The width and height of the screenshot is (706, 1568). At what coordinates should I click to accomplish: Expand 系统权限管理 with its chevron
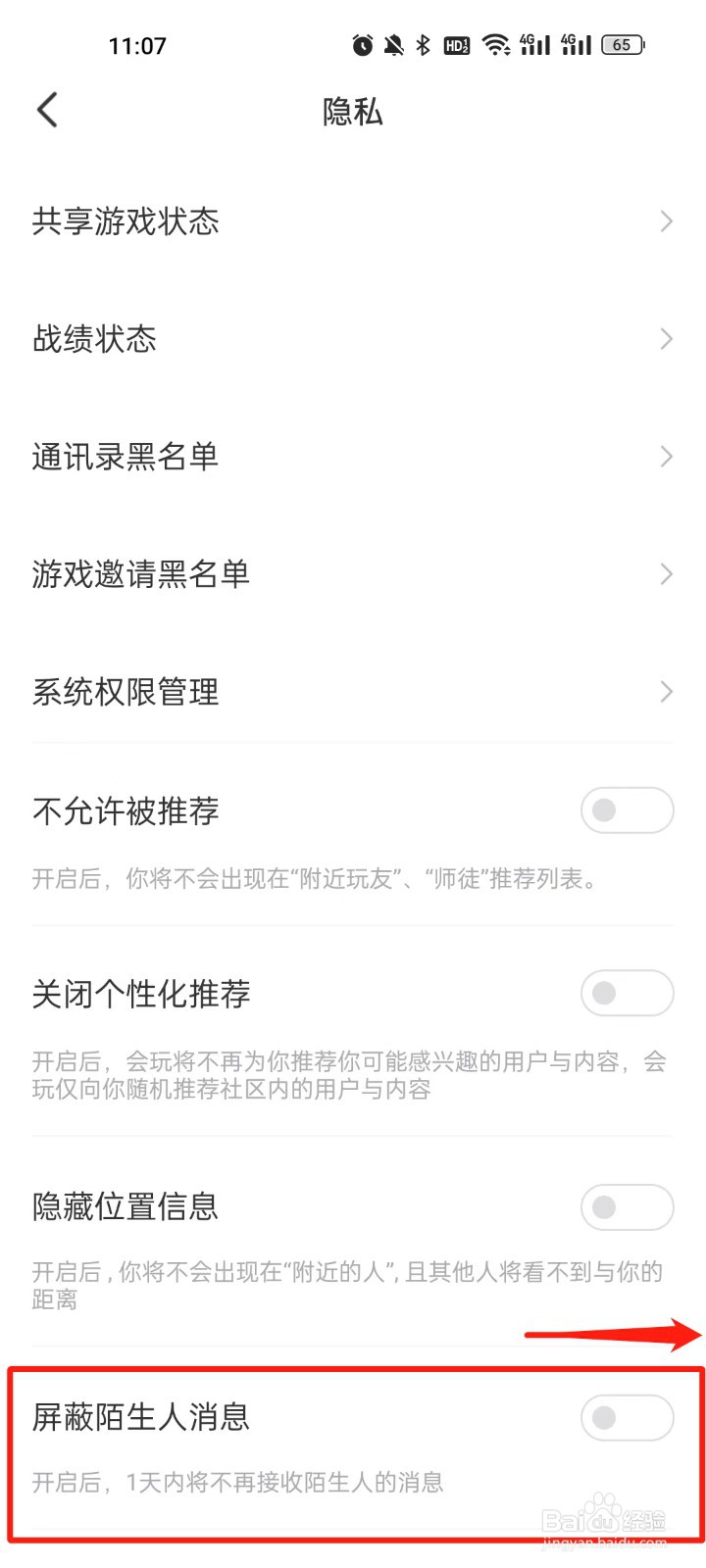pyautogui.click(x=666, y=692)
